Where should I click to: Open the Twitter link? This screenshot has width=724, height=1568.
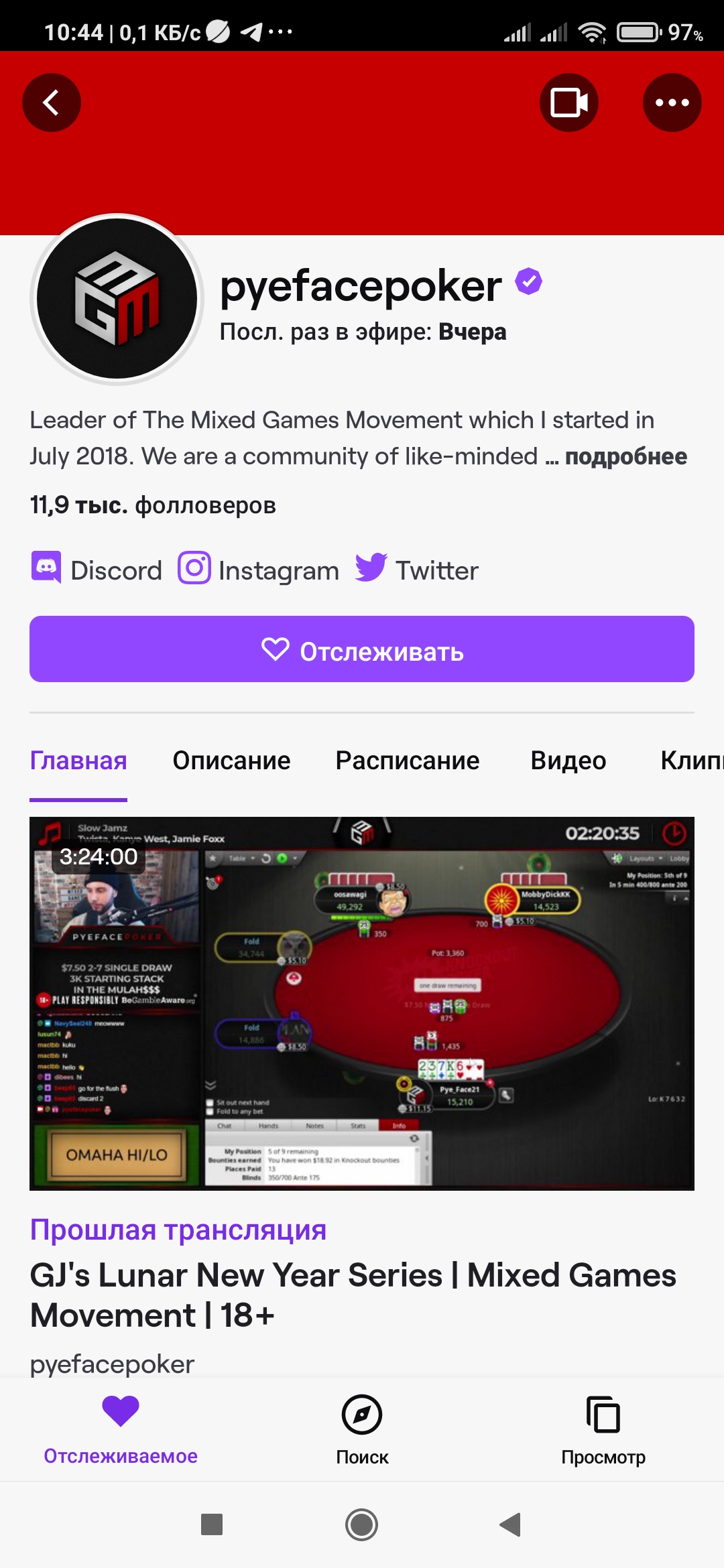[416, 570]
